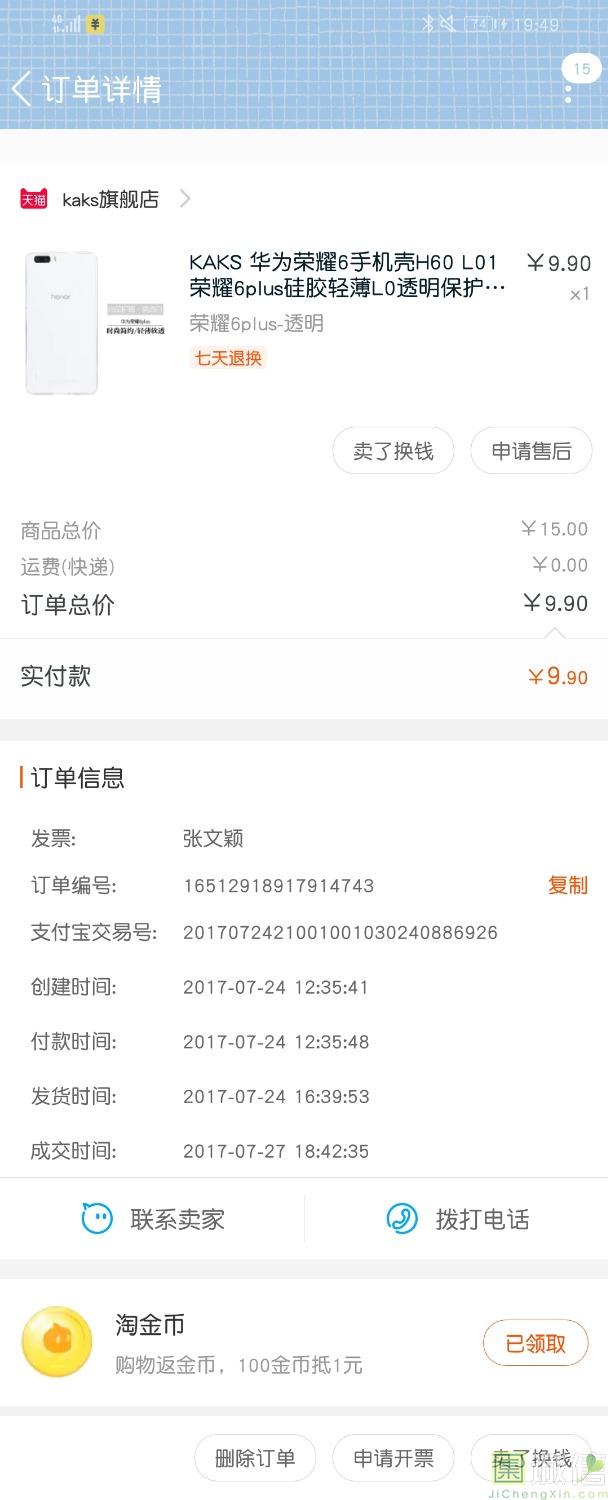Open the overflow menu with badge

click(x=569, y=89)
